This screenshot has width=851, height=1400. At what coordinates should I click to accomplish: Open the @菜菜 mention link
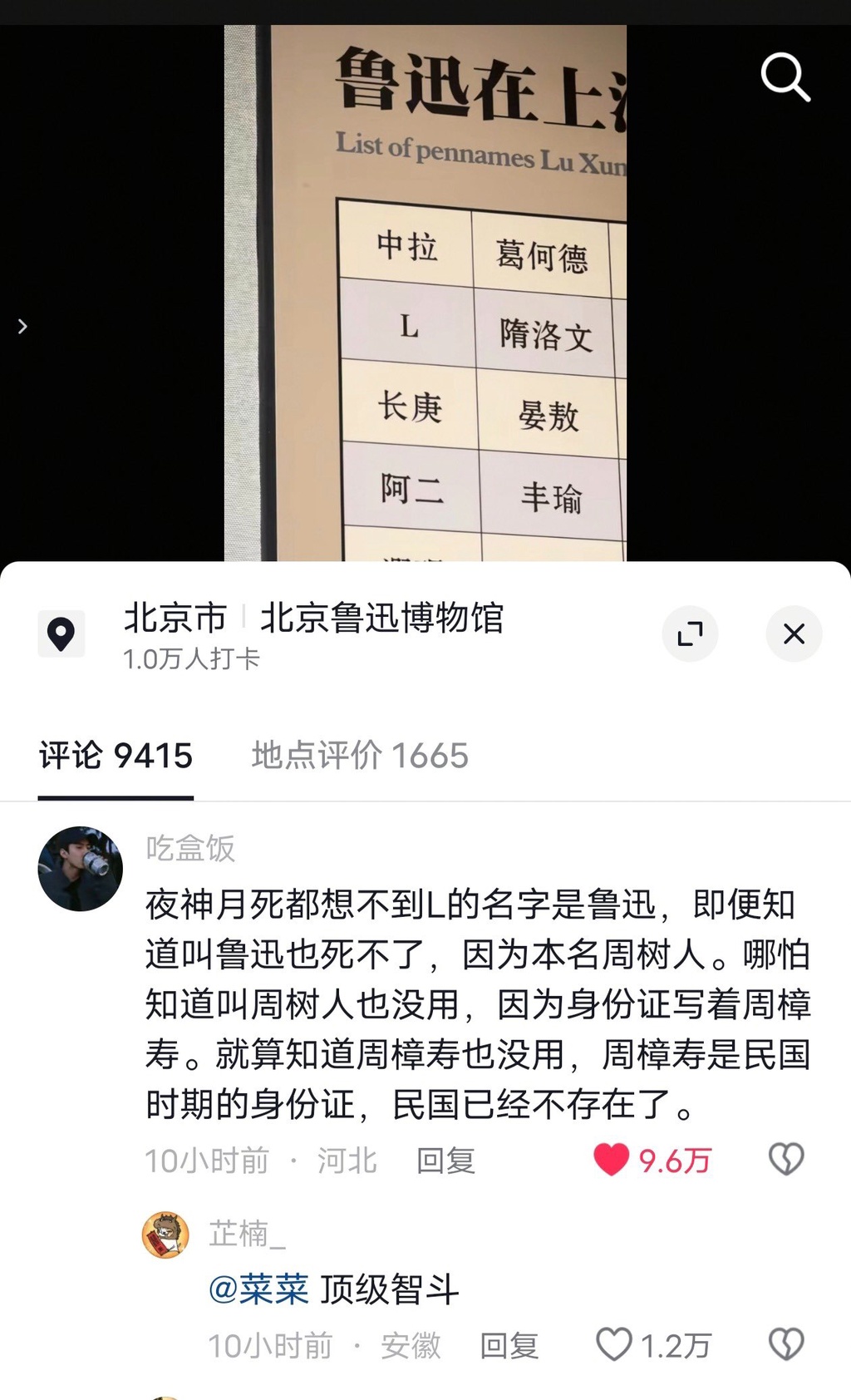coord(258,1289)
